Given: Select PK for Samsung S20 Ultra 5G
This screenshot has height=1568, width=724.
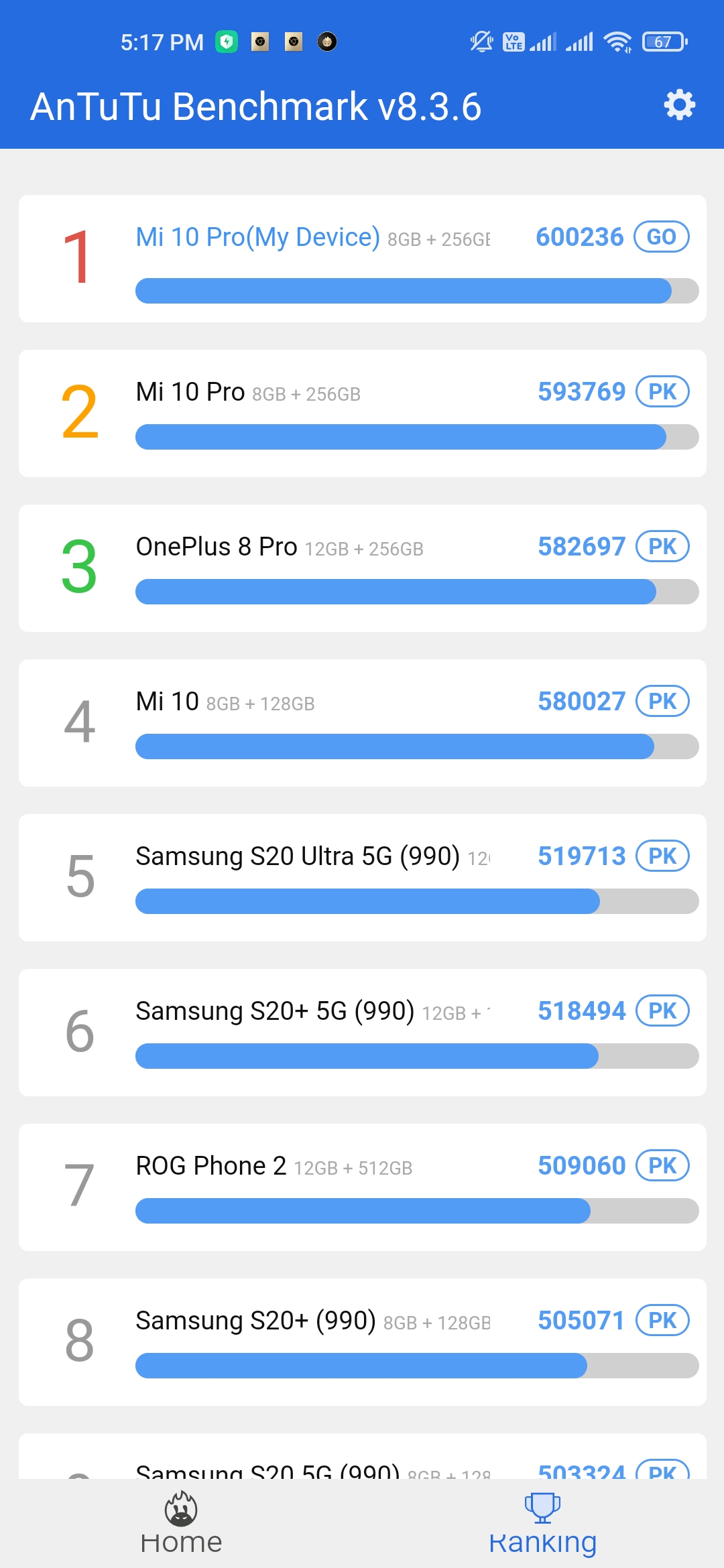Looking at the screenshot, I should [x=662, y=856].
